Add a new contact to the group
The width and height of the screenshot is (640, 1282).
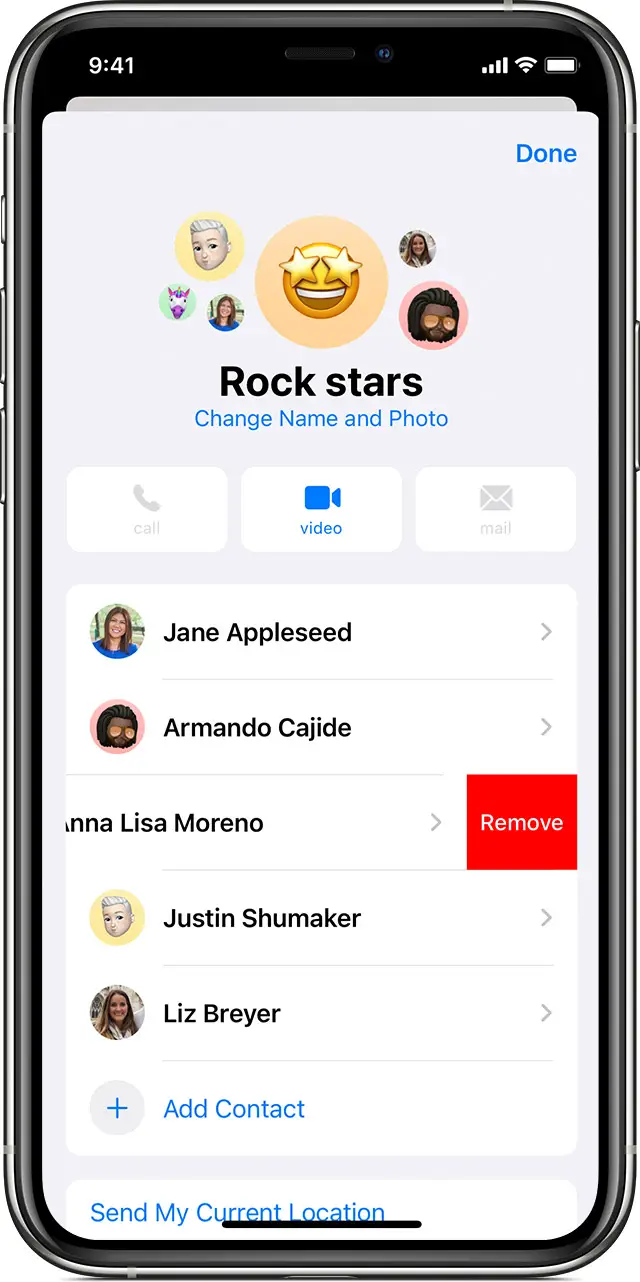(234, 1108)
